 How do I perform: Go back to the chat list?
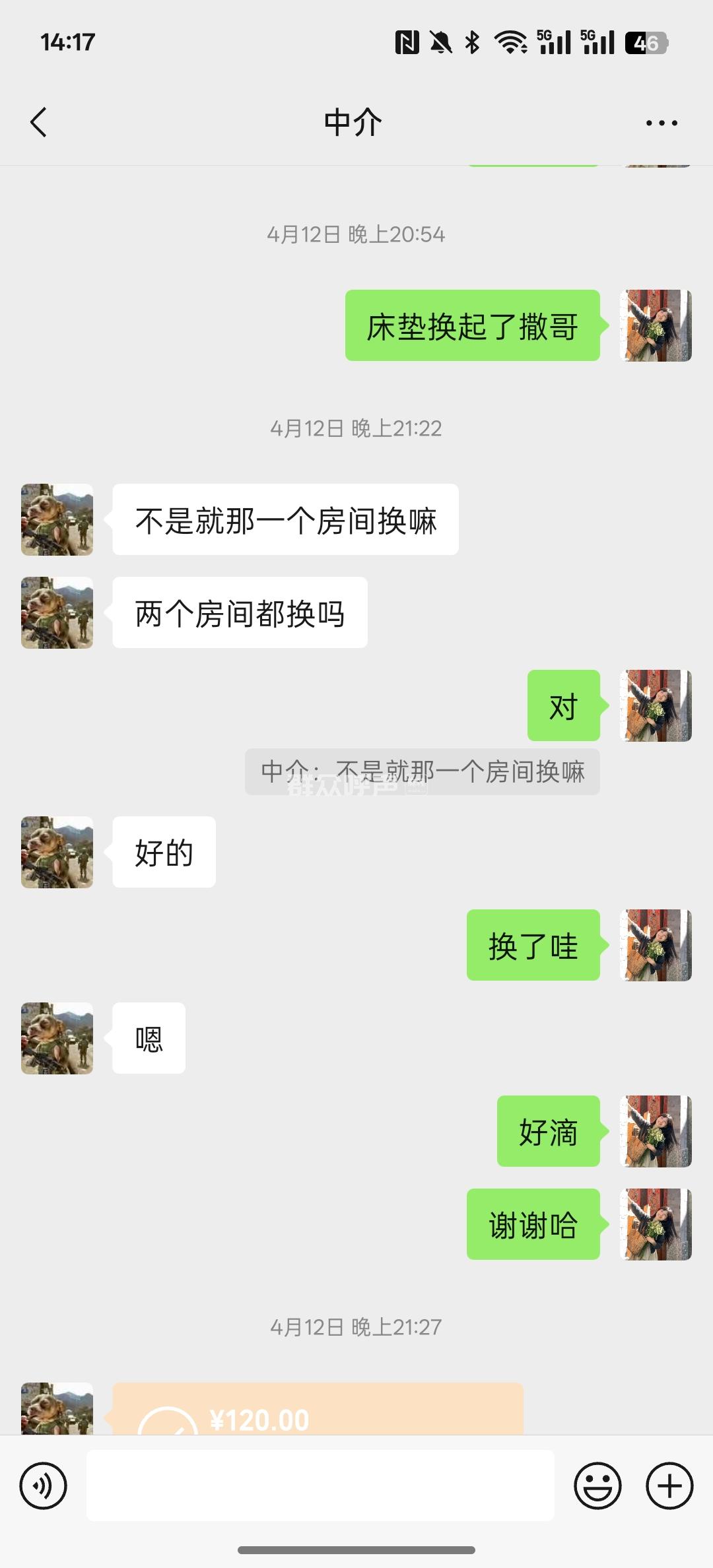pyautogui.click(x=39, y=122)
